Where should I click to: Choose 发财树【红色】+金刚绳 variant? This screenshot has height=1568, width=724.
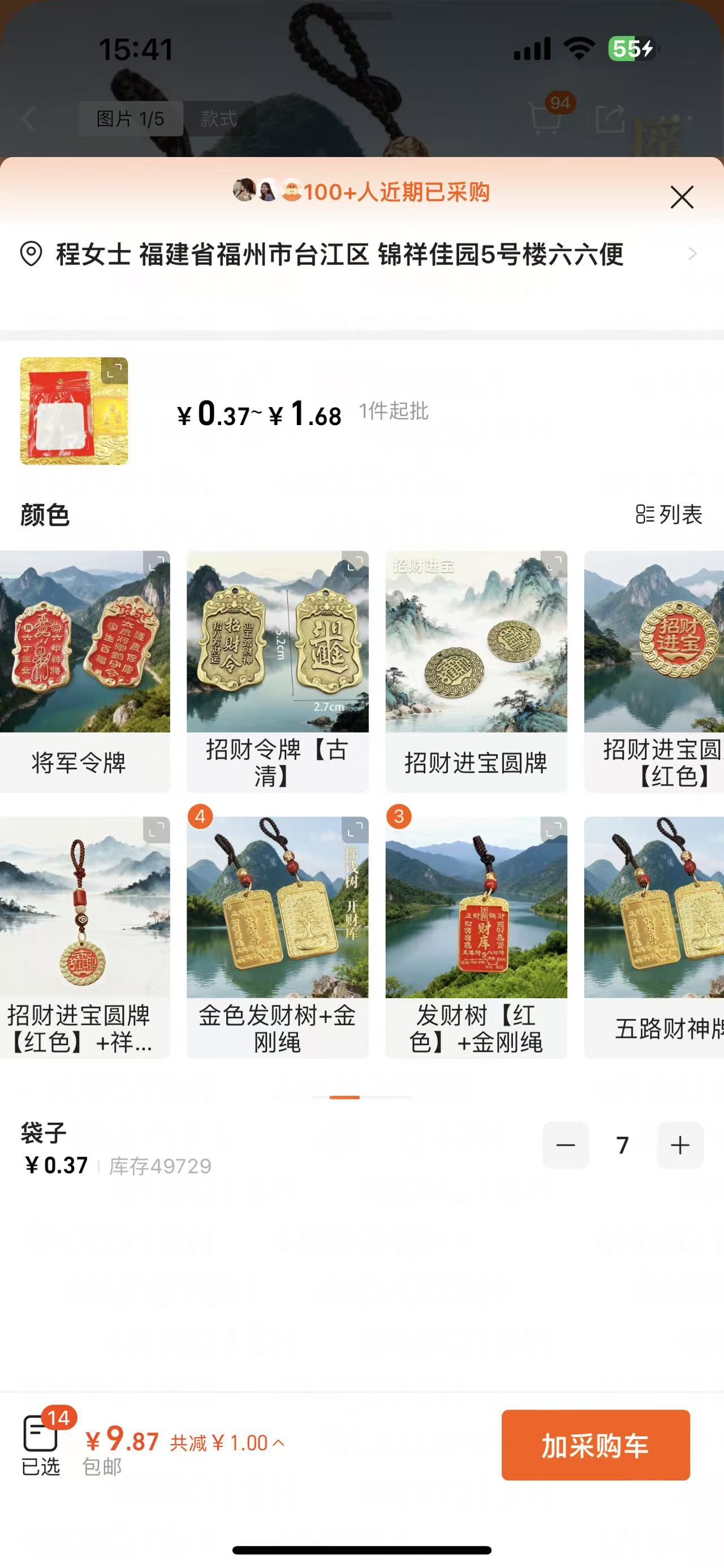tap(476, 936)
